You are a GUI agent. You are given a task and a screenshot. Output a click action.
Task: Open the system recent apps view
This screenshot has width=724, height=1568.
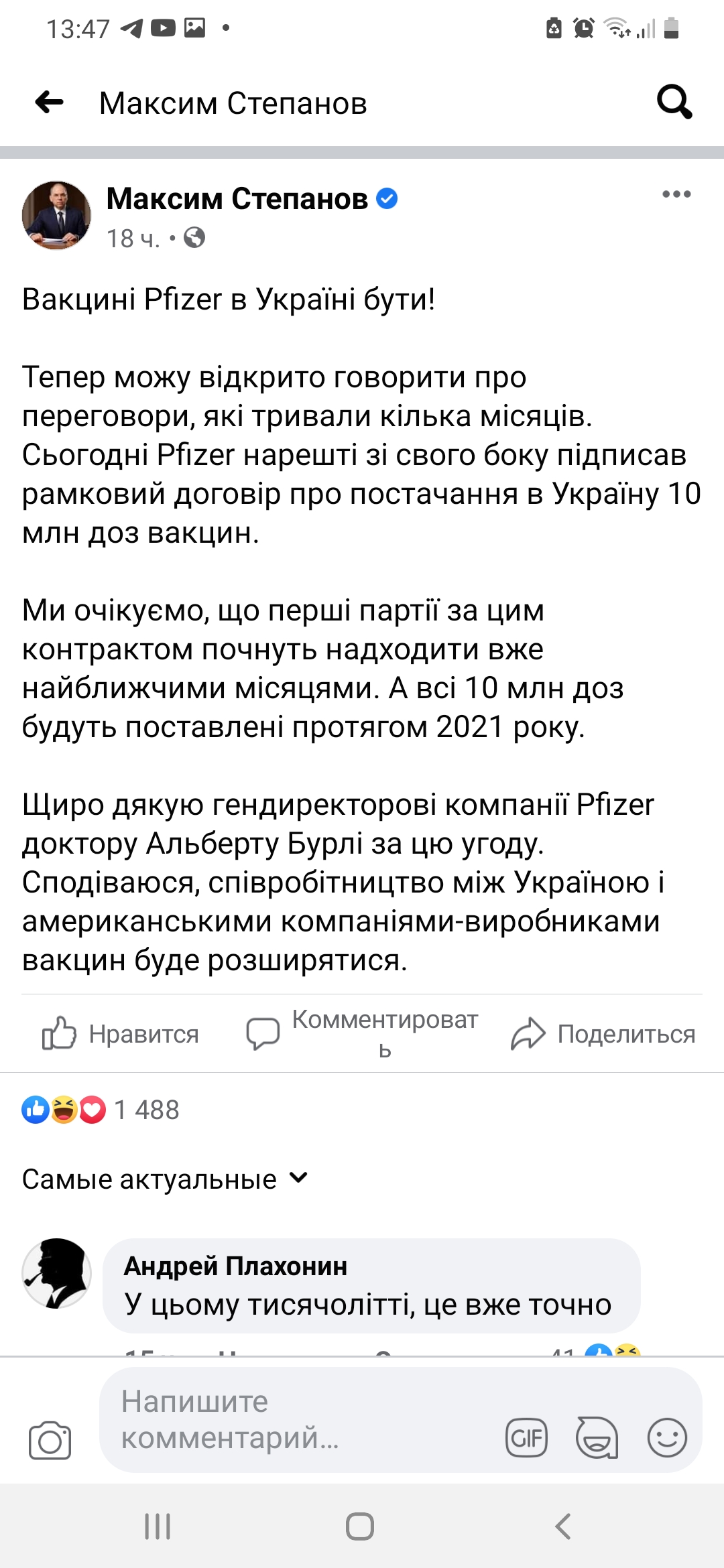point(158,1527)
